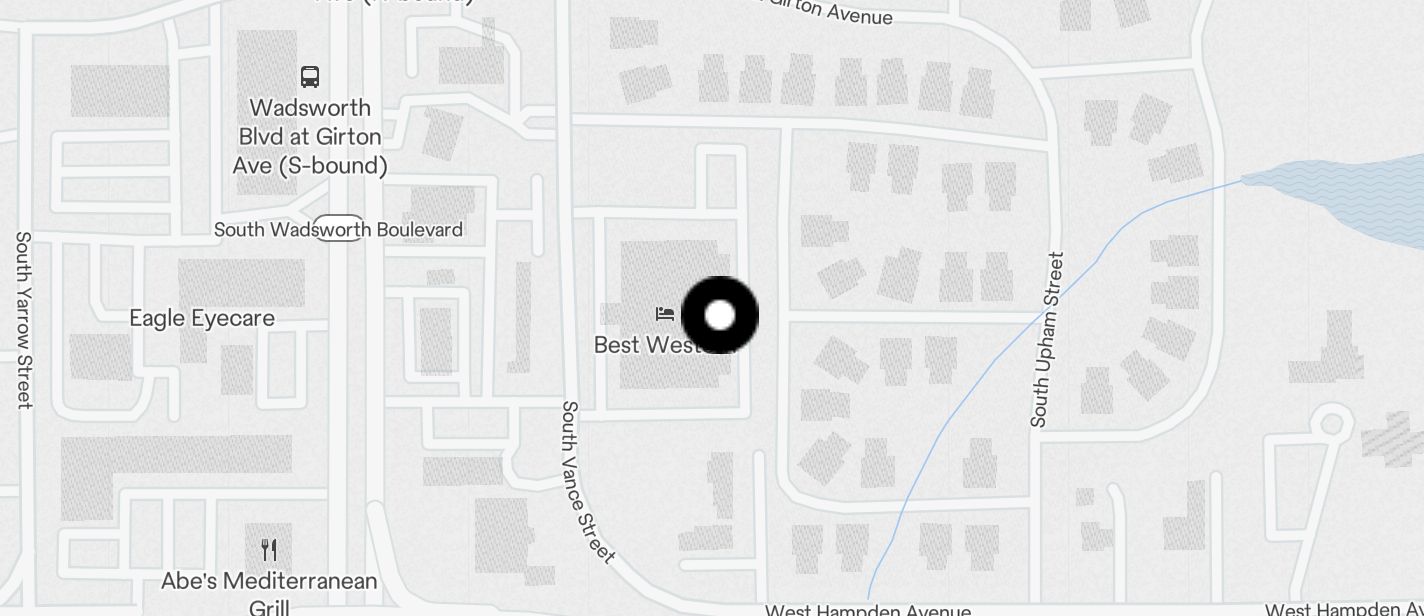The width and height of the screenshot is (1424, 616).
Task: Tap the black circular location marker
Action: [x=720, y=316]
